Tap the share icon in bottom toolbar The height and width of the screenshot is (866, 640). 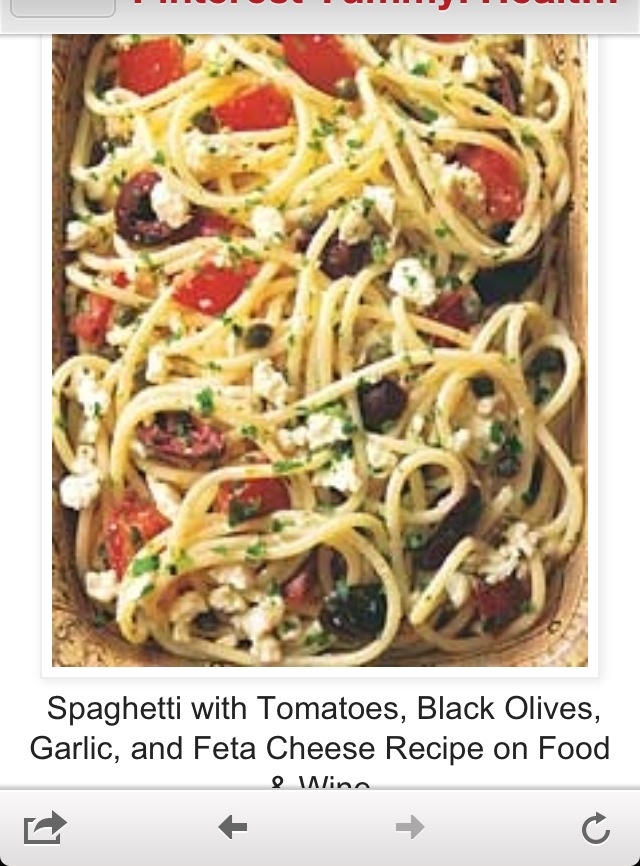[x=44, y=827]
